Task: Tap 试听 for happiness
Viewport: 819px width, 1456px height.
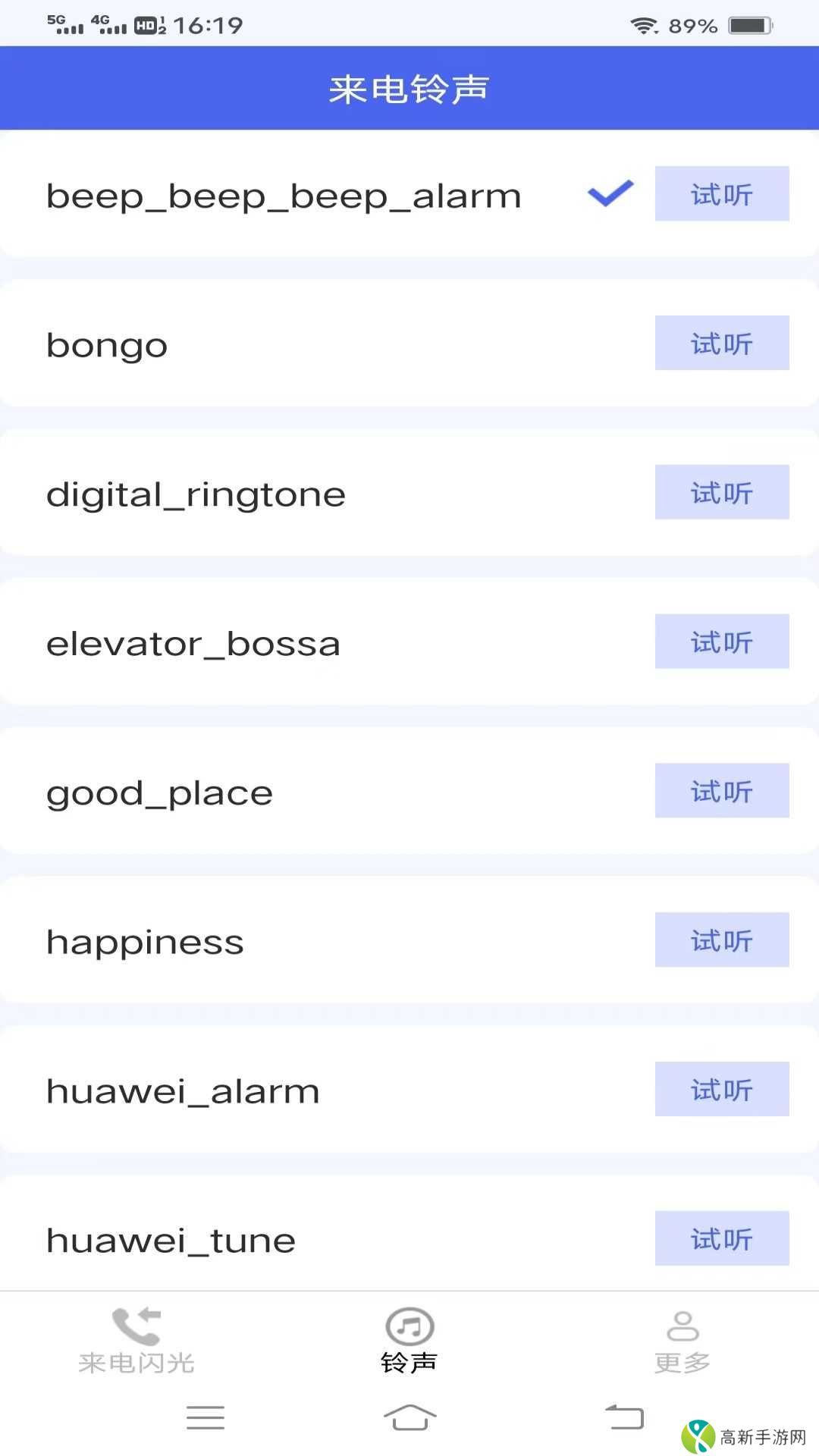Action: (721, 941)
